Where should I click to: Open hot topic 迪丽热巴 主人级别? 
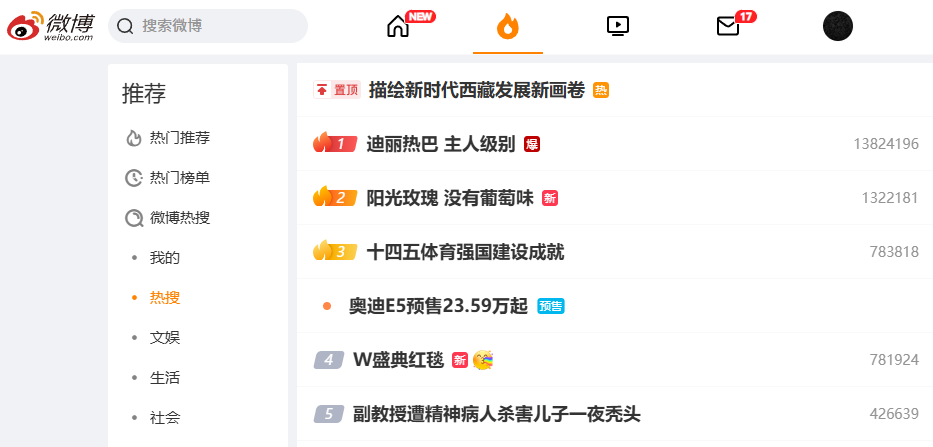(x=440, y=144)
